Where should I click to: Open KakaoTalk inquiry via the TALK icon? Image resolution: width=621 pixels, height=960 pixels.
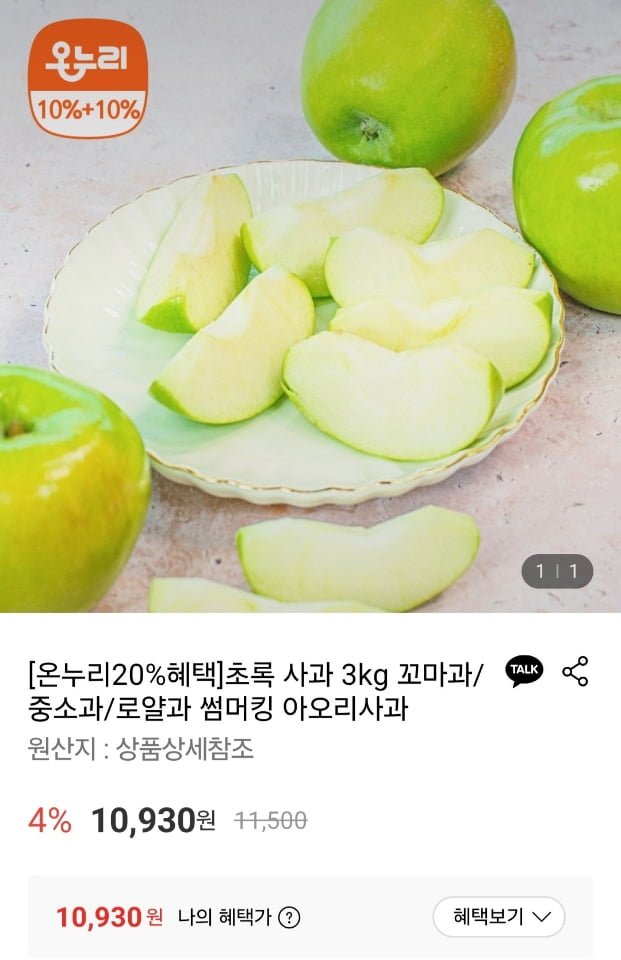pos(524,670)
